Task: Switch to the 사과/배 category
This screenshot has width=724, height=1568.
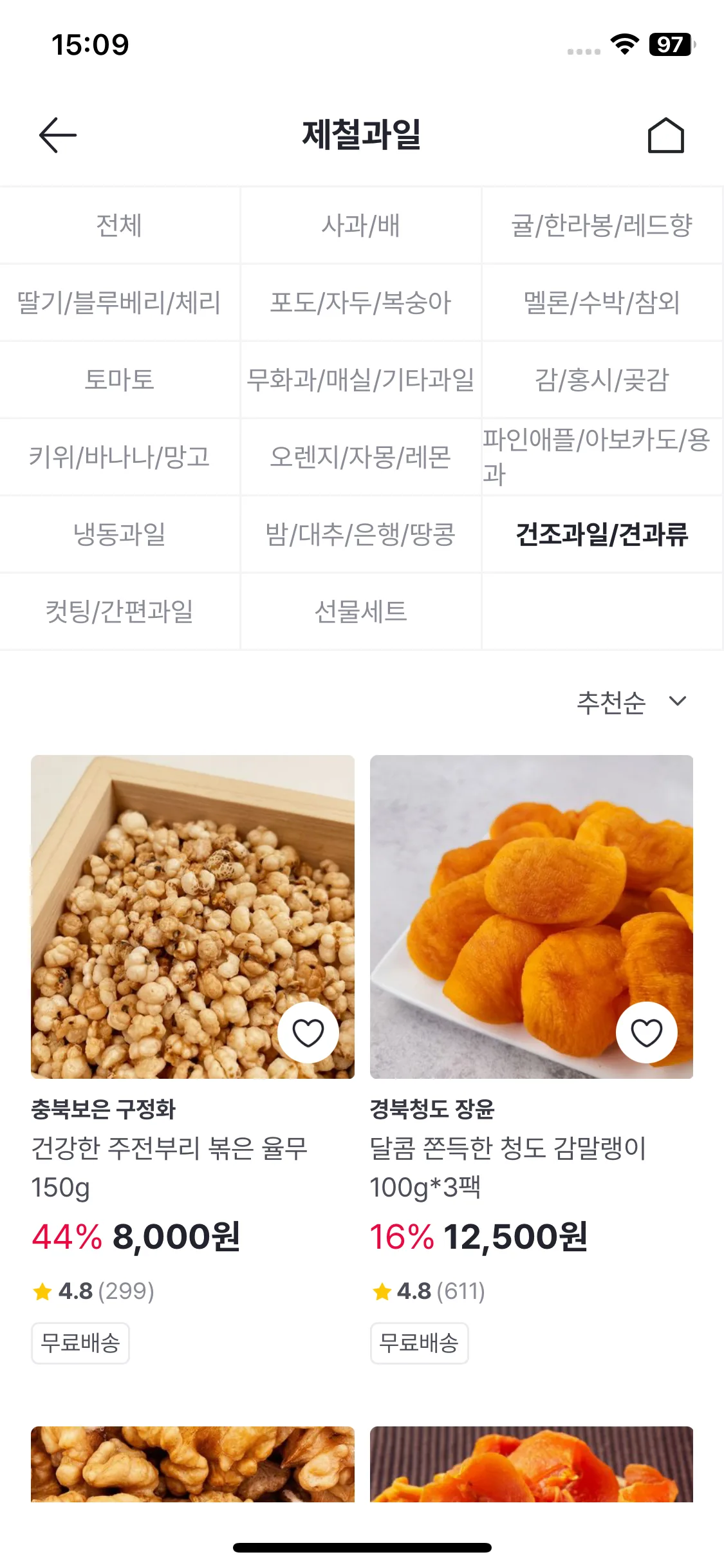Action: (361, 226)
